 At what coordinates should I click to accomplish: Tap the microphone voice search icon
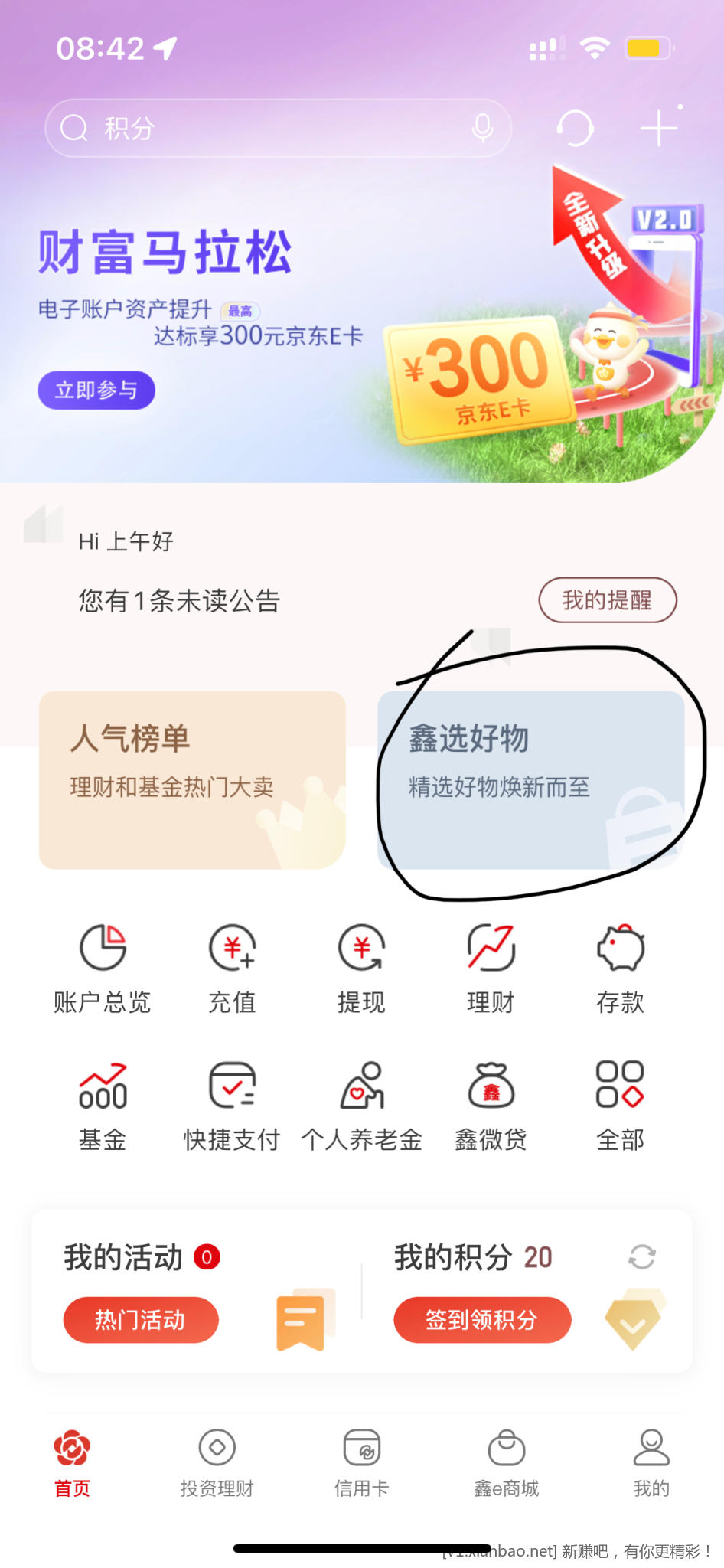(482, 128)
